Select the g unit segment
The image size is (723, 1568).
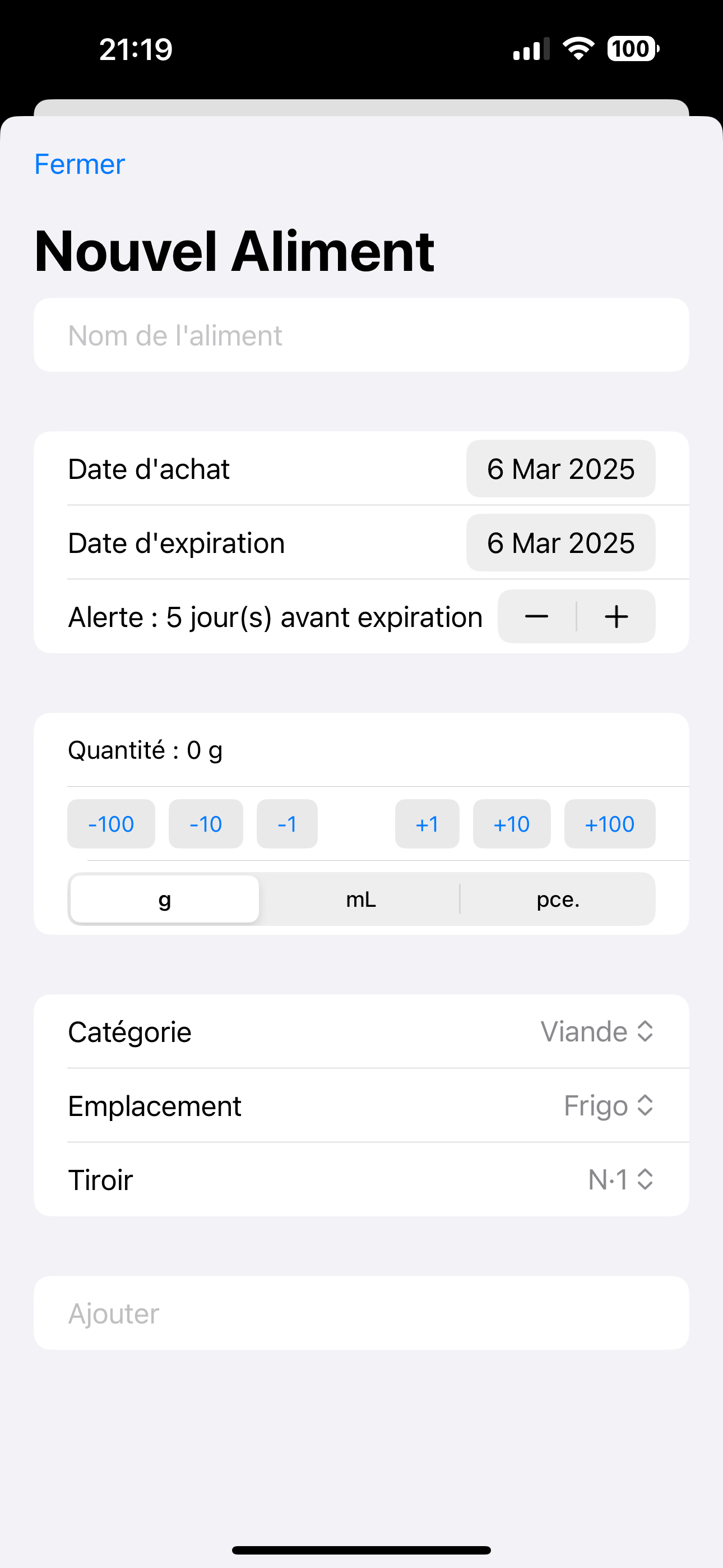click(164, 899)
